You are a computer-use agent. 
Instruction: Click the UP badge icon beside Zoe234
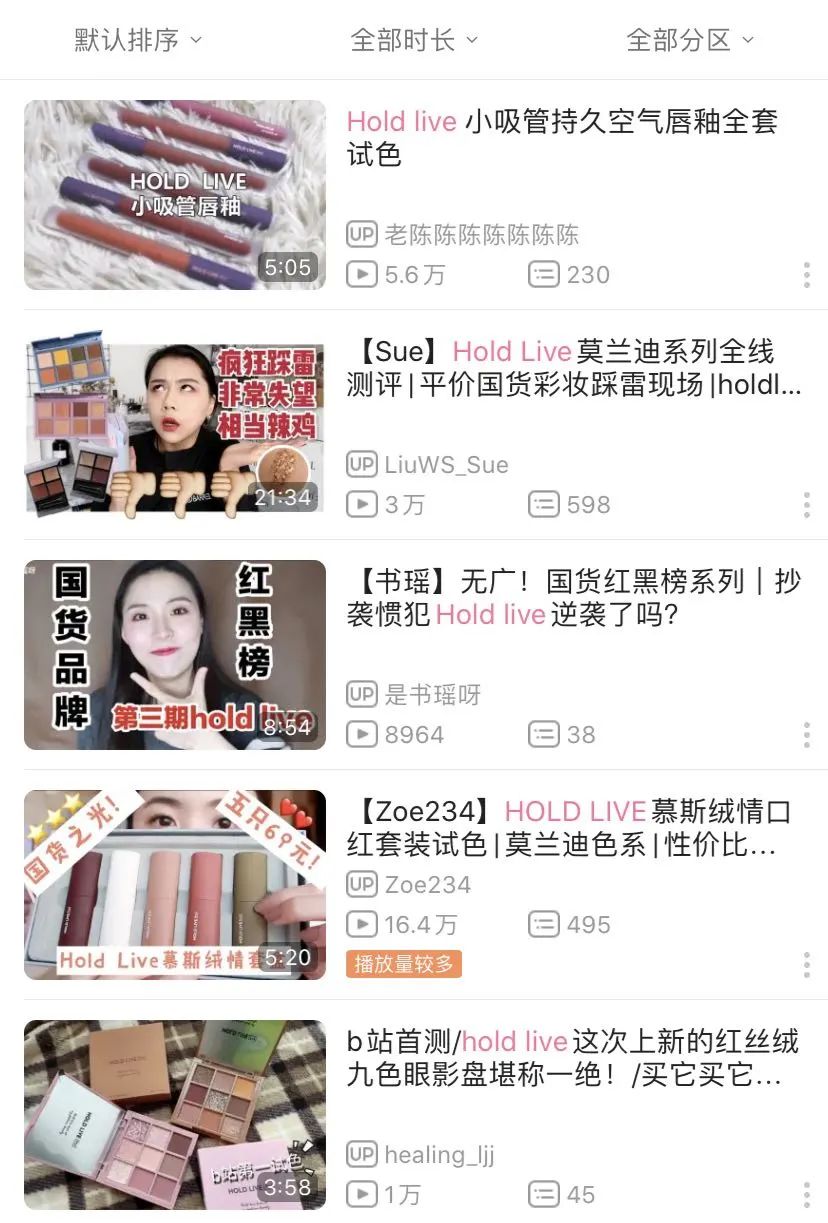[x=361, y=884]
